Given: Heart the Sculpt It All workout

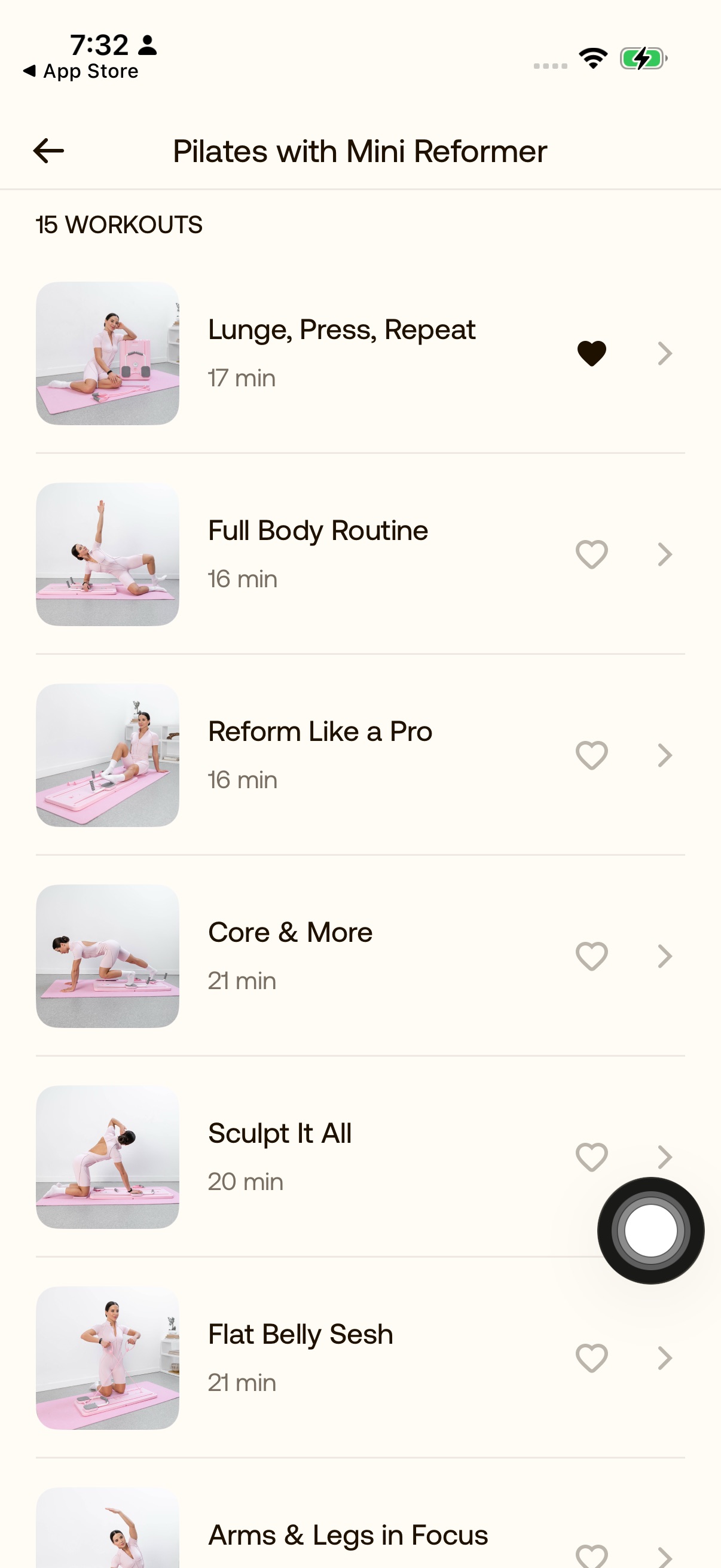Looking at the screenshot, I should point(591,1157).
